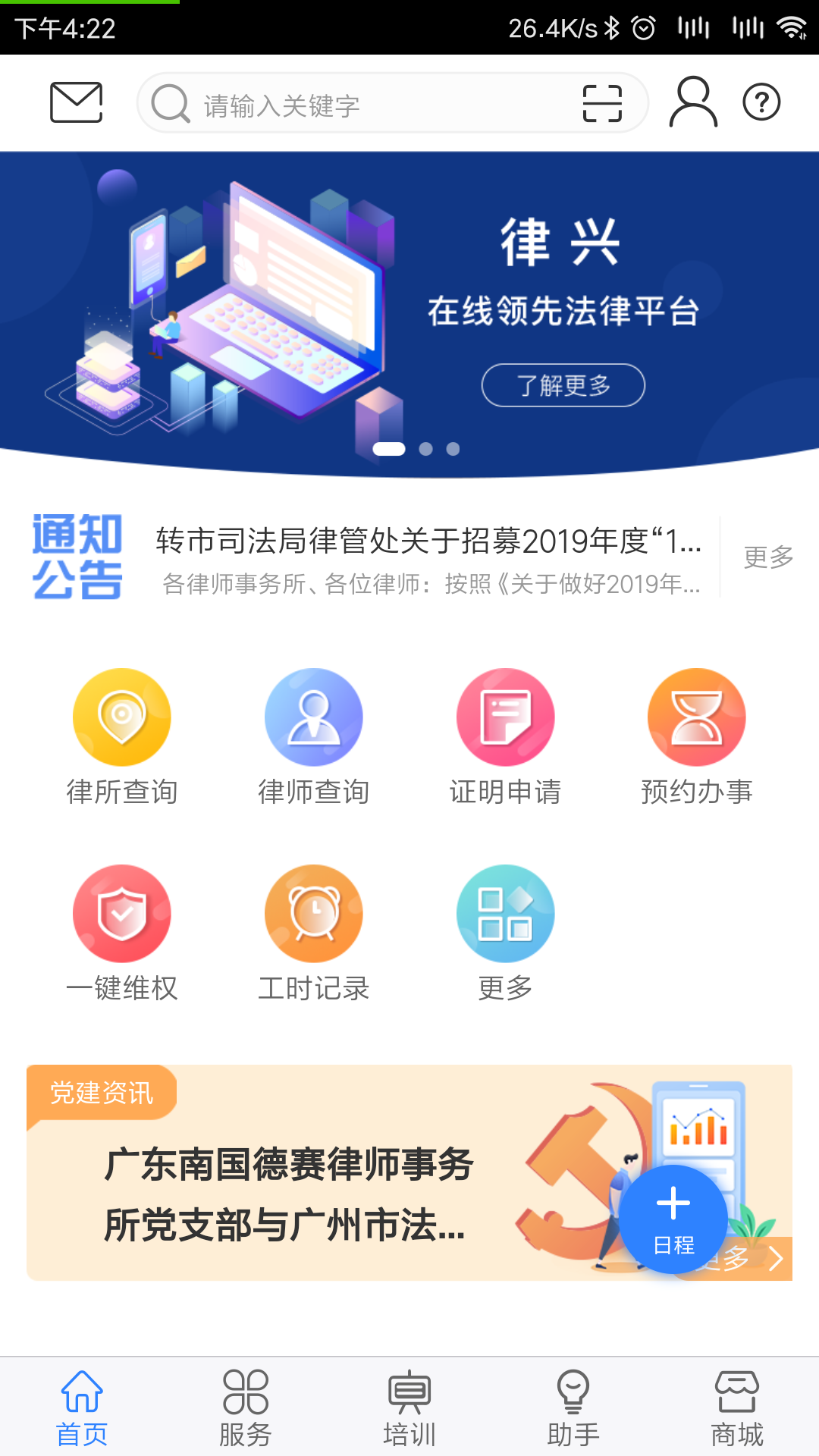The image size is (819, 1456).
Task: Select the second carousel indicator dot
Action: 425,449
